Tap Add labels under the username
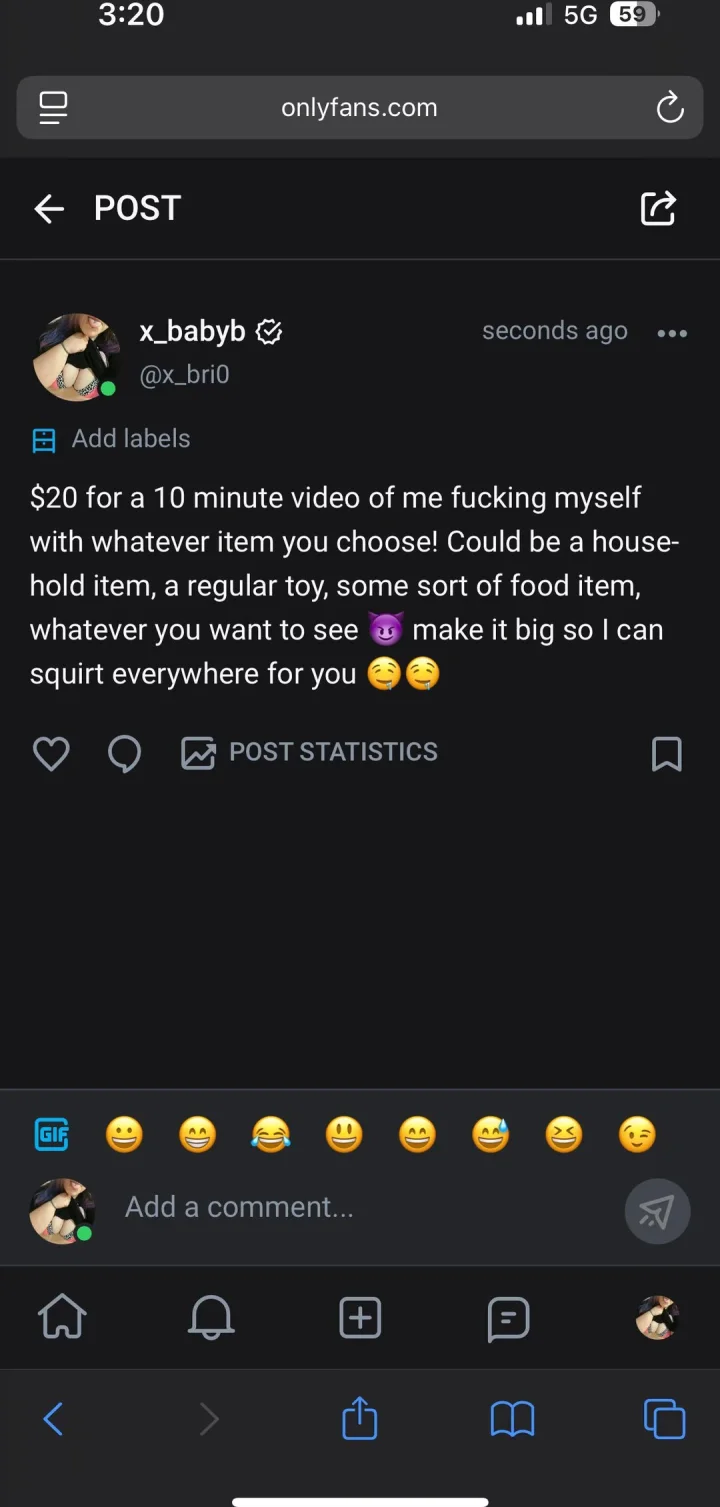The width and height of the screenshot is (720, 1507). tap(111, 439)
